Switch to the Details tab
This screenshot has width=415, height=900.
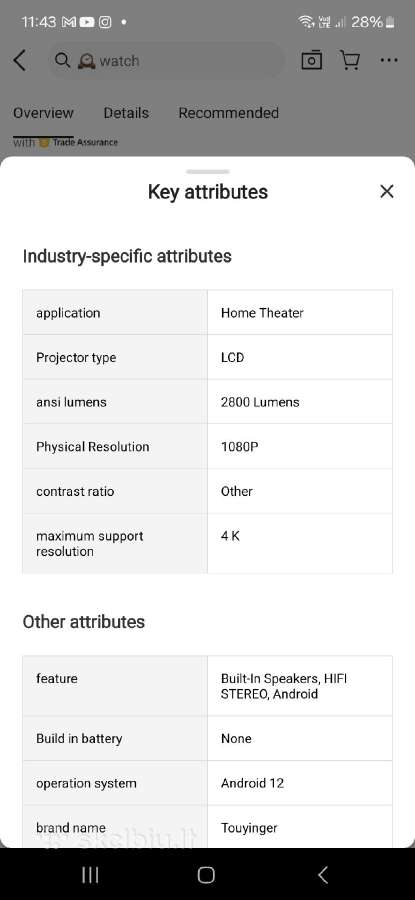pos(126,113)
